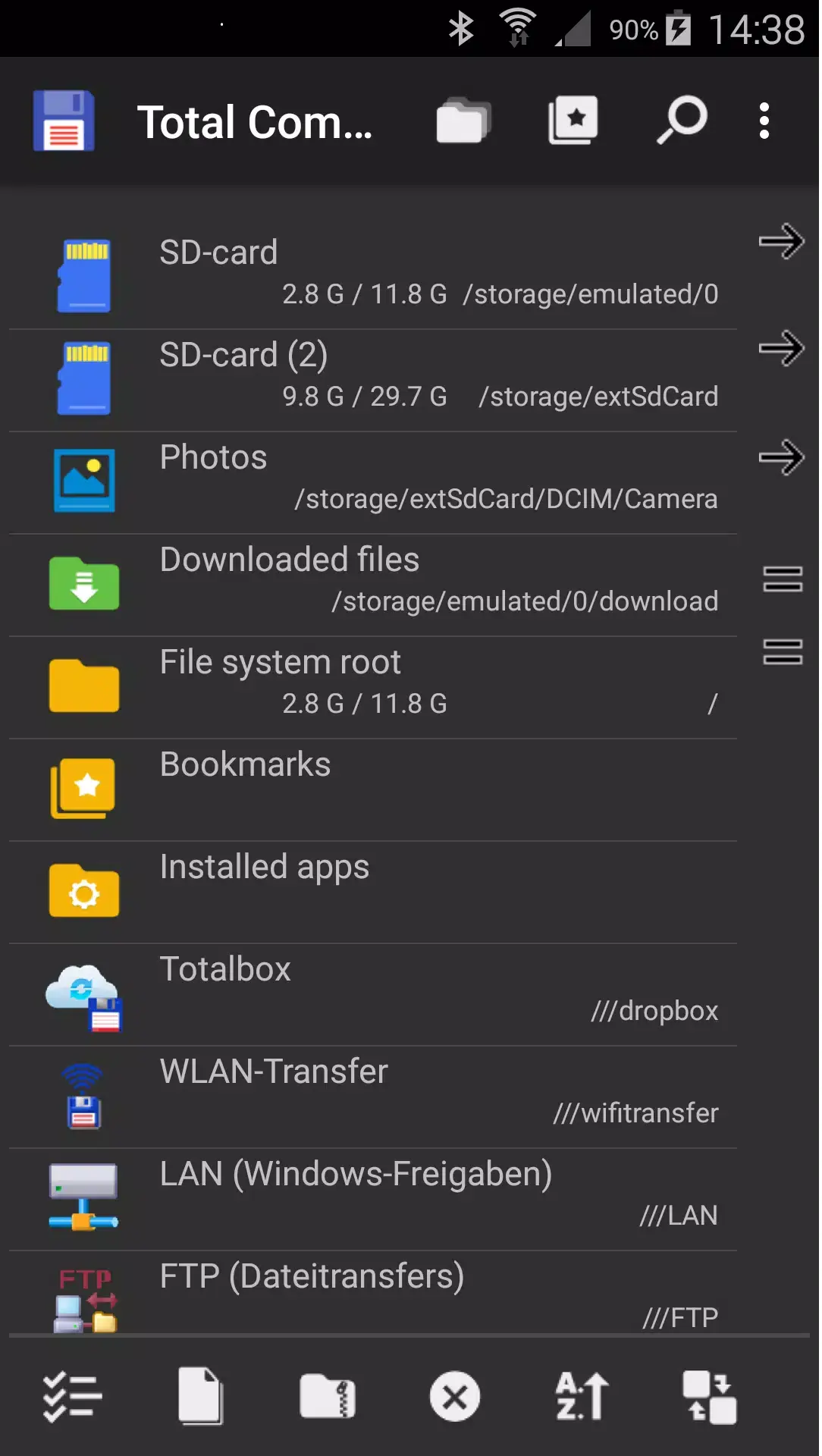Tap the A-Z sort icon
822x1456 pixels.
pos(582,1396)
